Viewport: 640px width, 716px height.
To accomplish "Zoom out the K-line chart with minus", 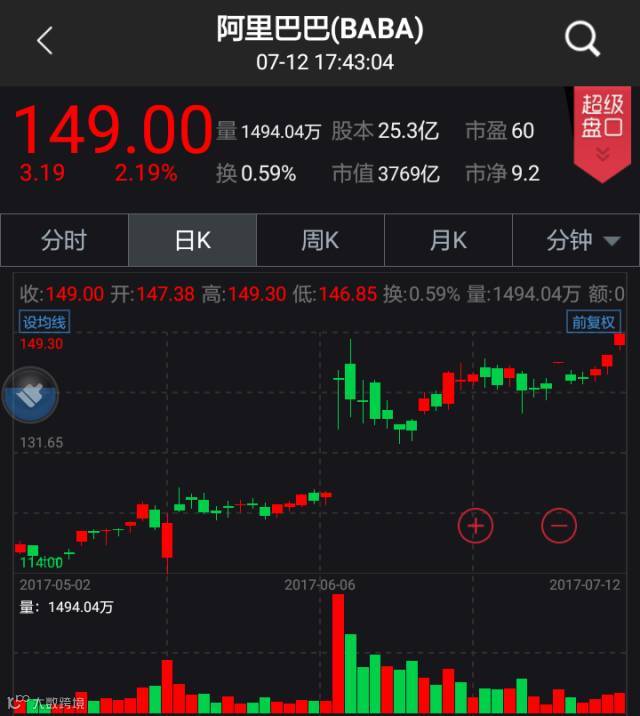I will [559, 524].
